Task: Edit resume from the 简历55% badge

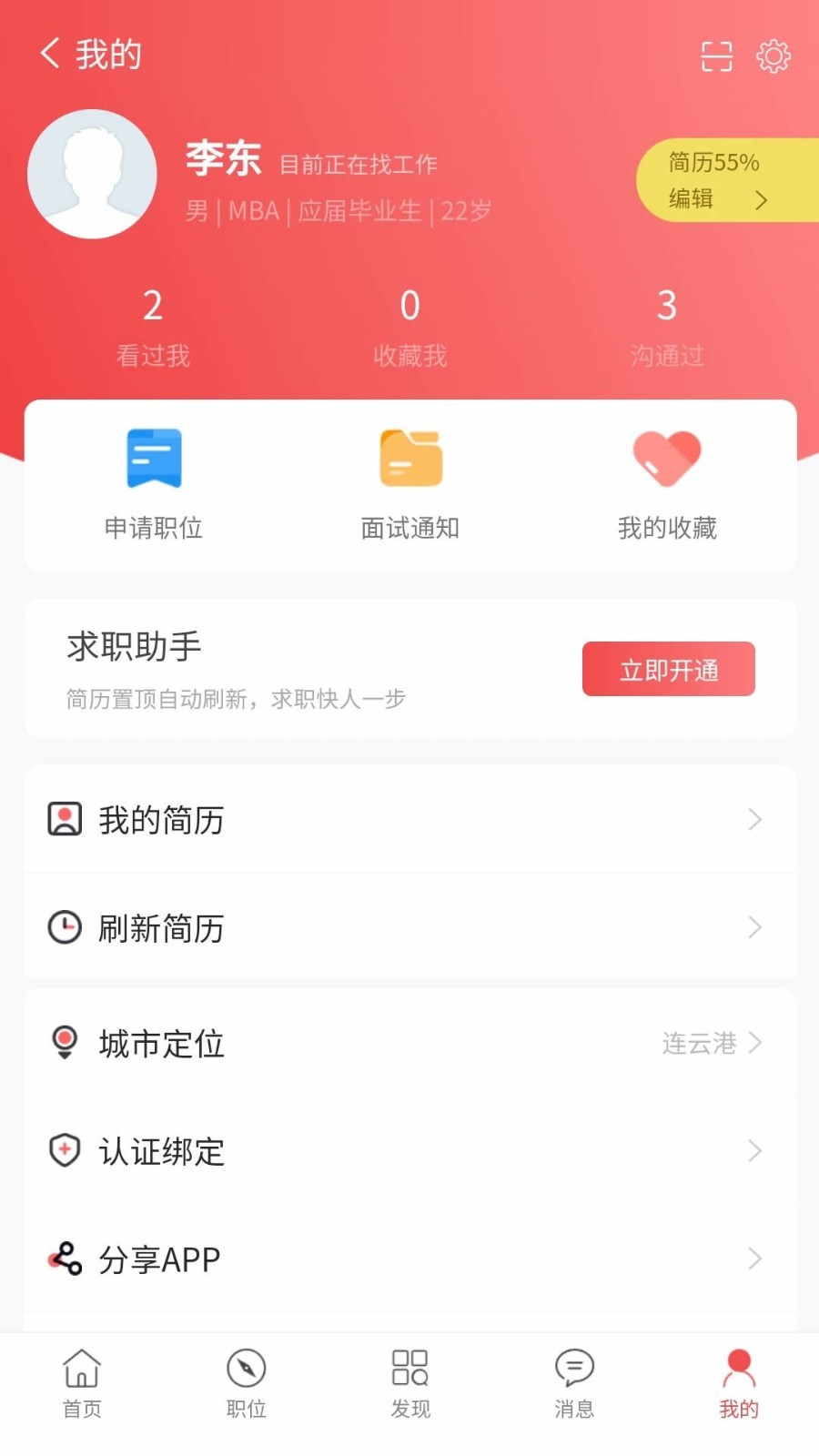Action: pyautogui.click(x=719, y=180)
